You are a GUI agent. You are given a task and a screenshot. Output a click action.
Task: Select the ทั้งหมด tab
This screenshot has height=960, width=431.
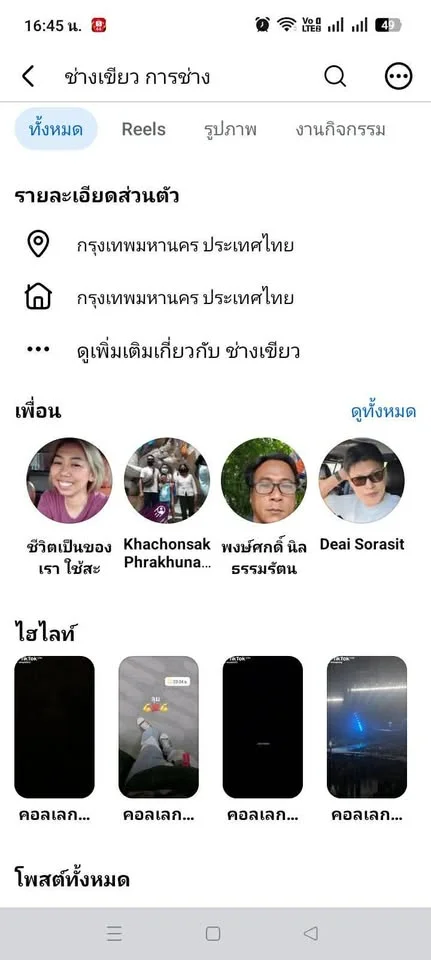[x=56, y=129]
